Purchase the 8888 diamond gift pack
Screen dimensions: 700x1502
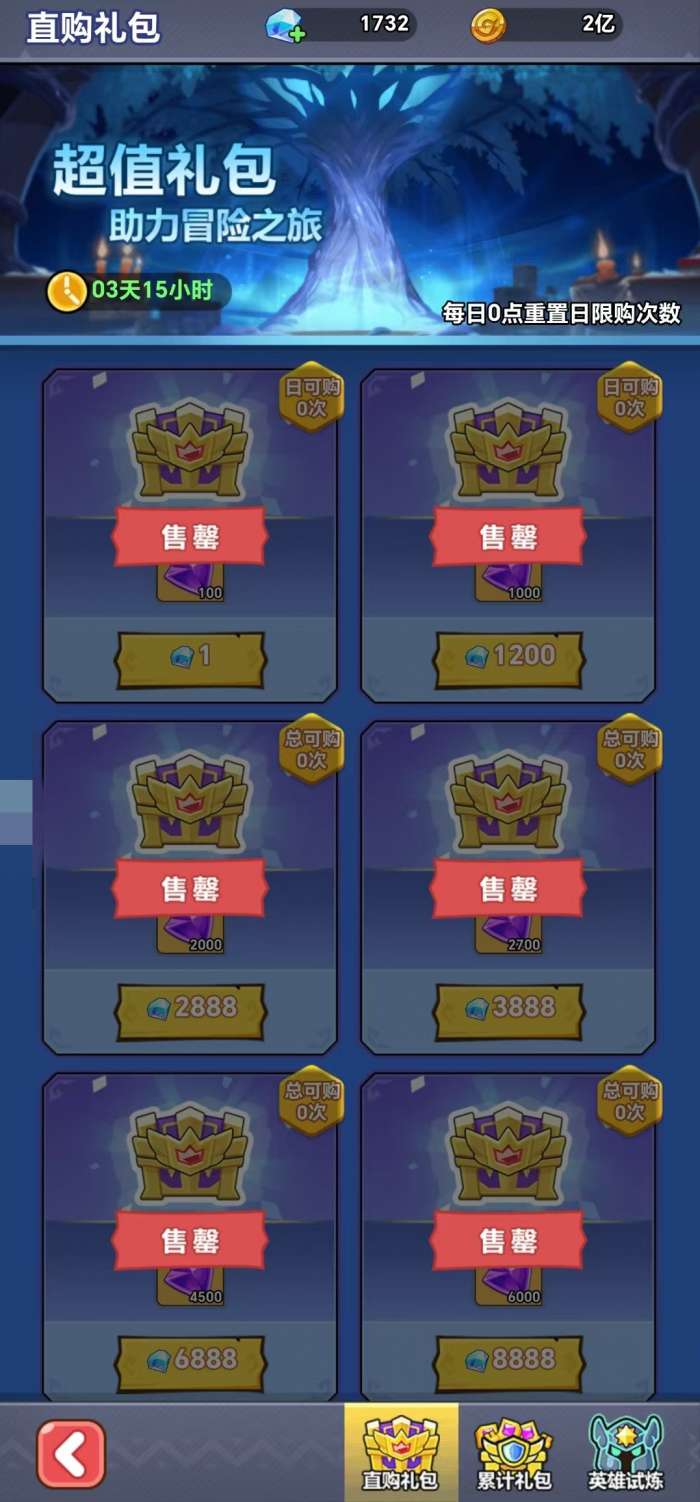pos(509,1361)
